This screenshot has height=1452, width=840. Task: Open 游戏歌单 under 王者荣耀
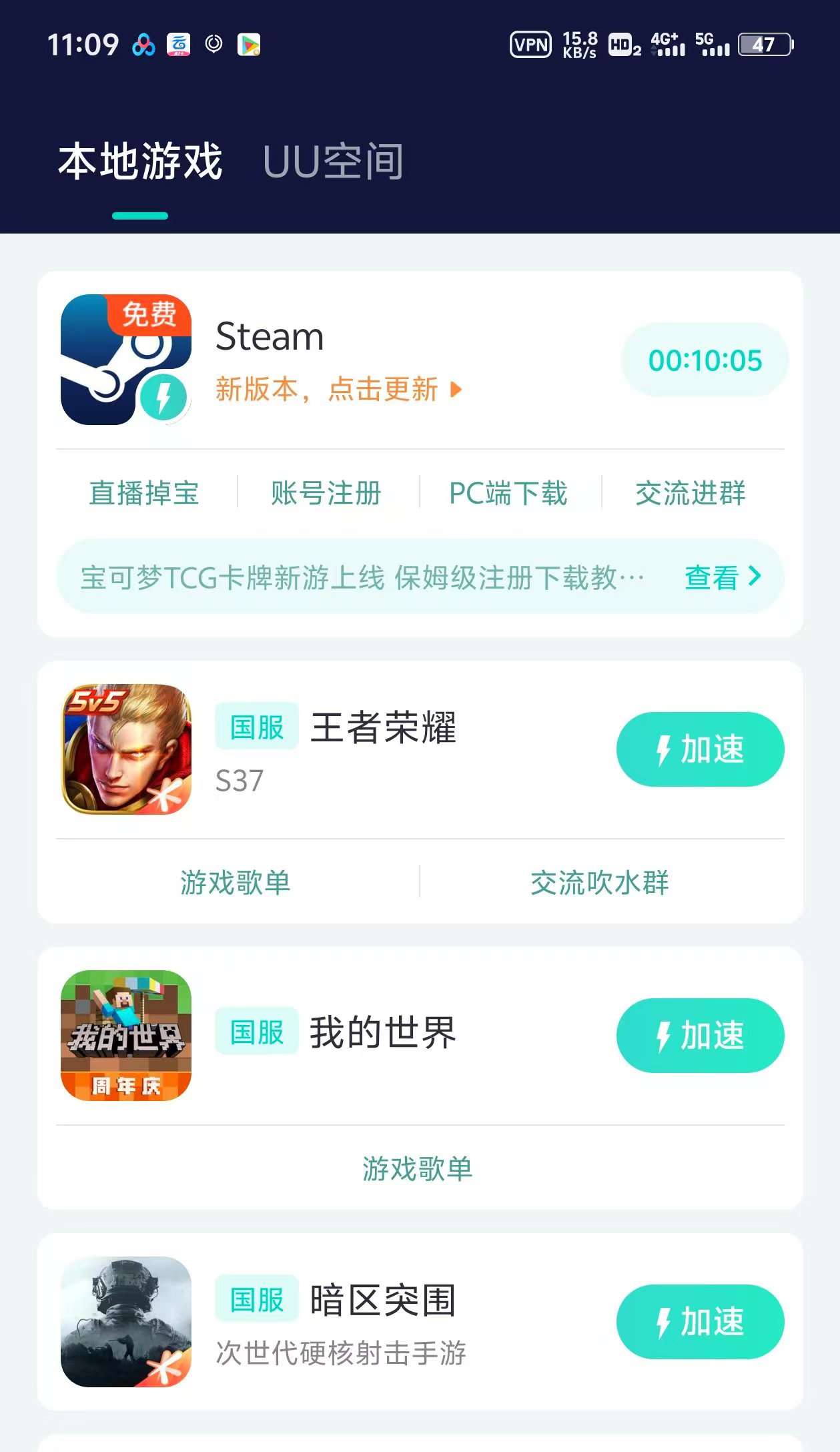click(236, 882)
